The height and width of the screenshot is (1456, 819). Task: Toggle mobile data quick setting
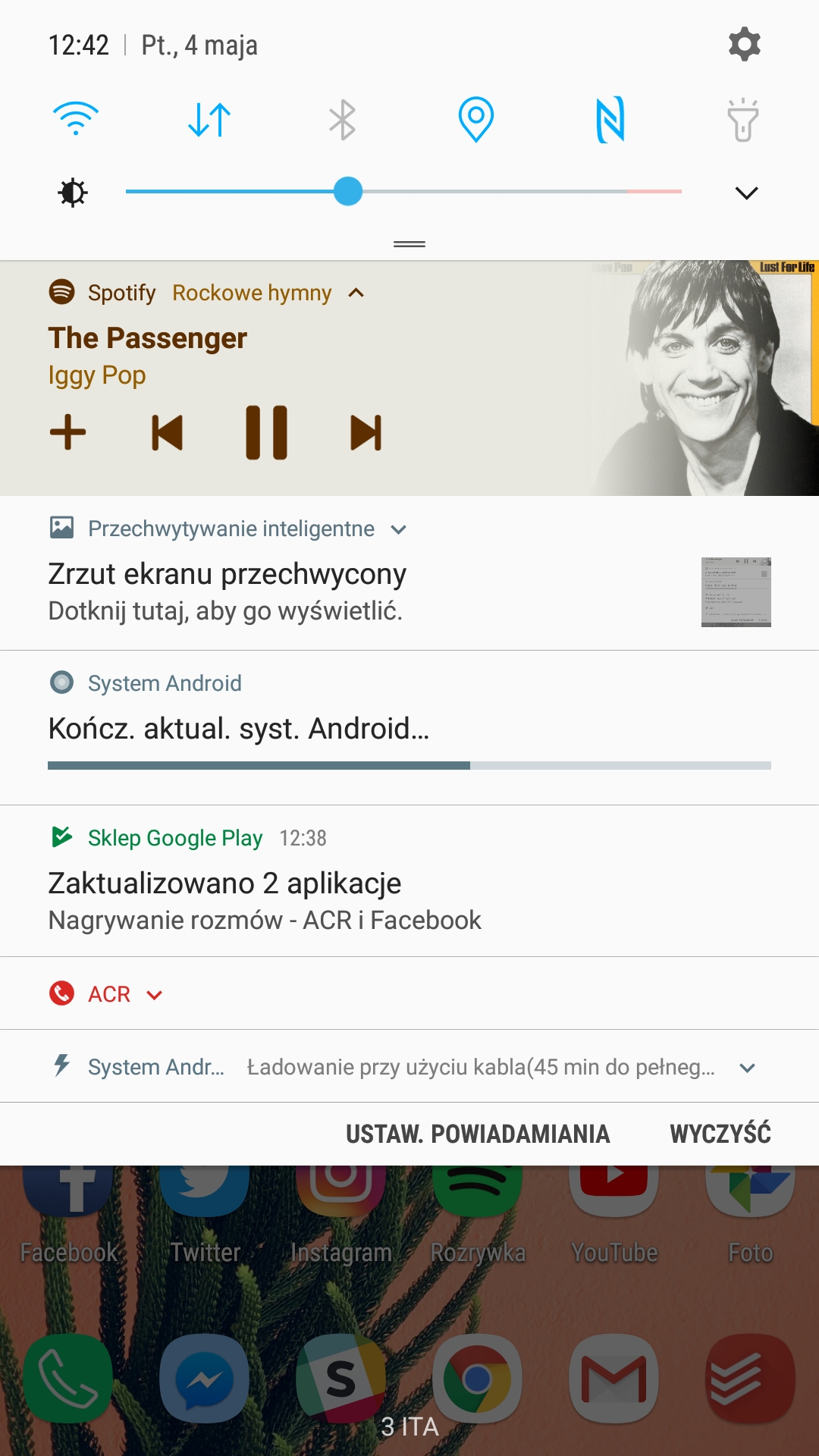pyautogui.click(x=209, y=119)
